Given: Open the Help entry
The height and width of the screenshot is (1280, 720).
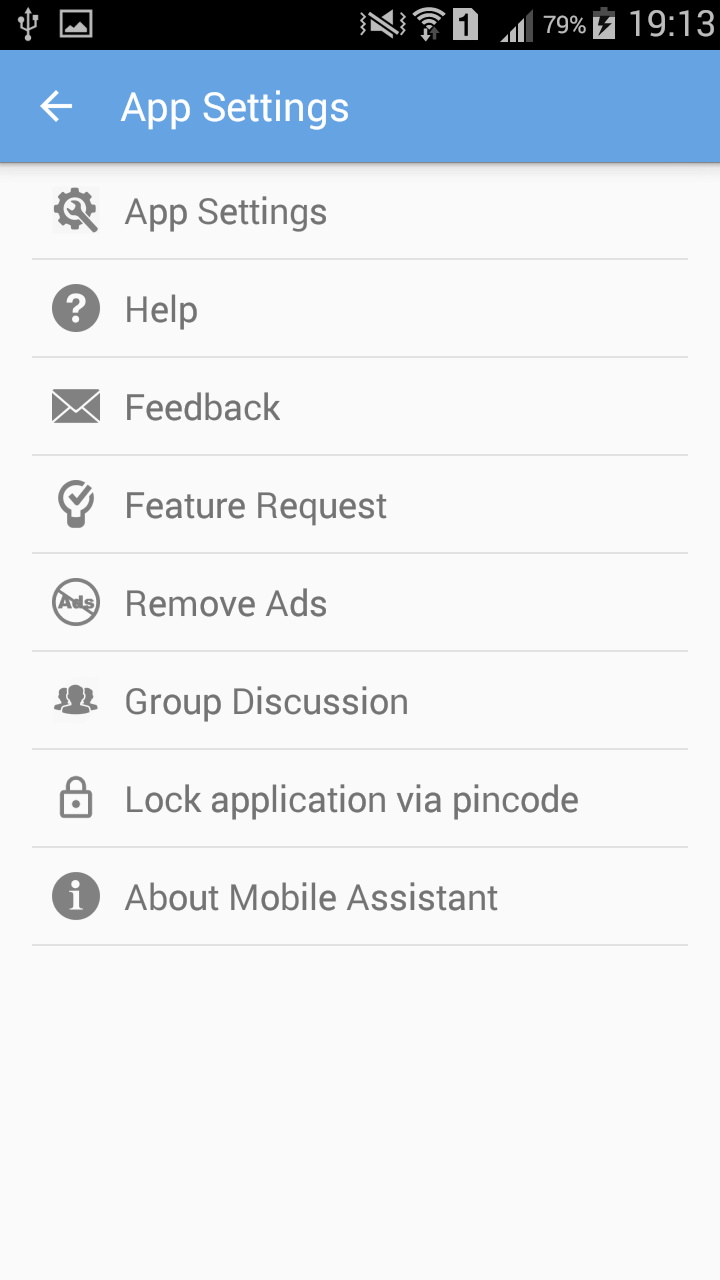Looking at the screenshot, I should click(360, 308).
